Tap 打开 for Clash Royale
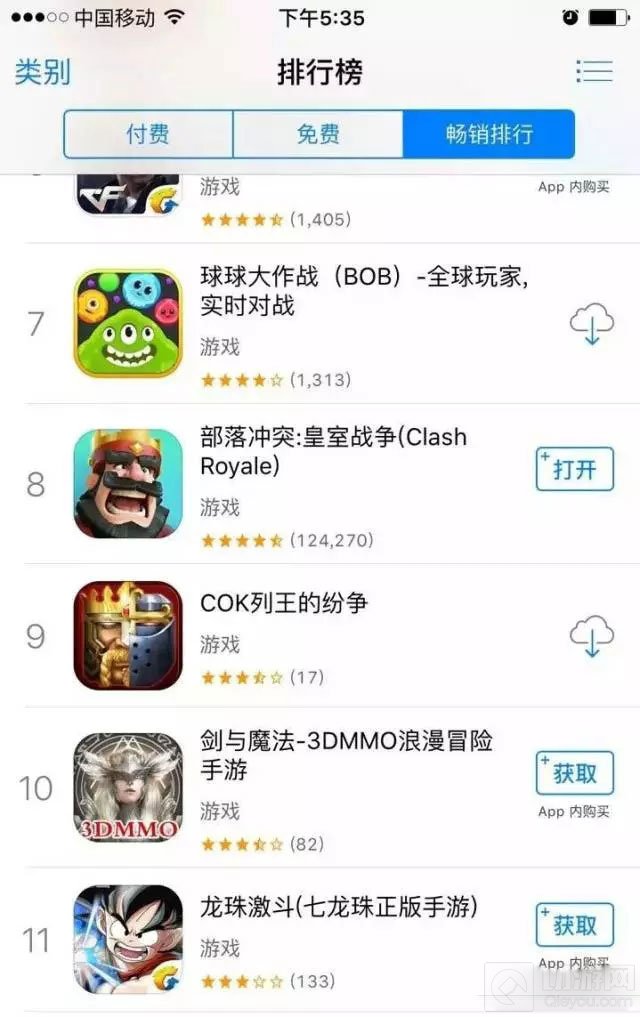This screenshot has width=640, height=1017. (574, 470)
